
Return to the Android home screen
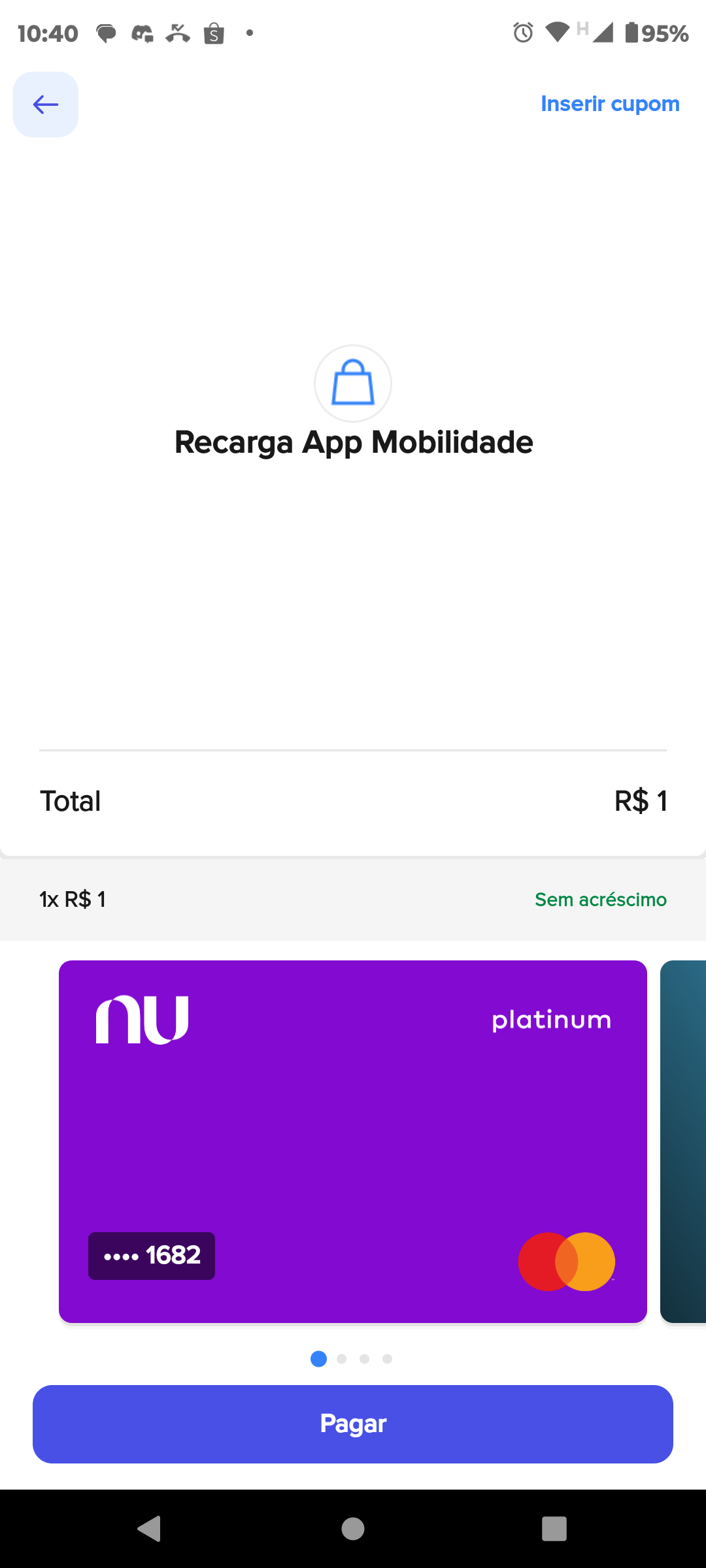tap(353, 1529)
